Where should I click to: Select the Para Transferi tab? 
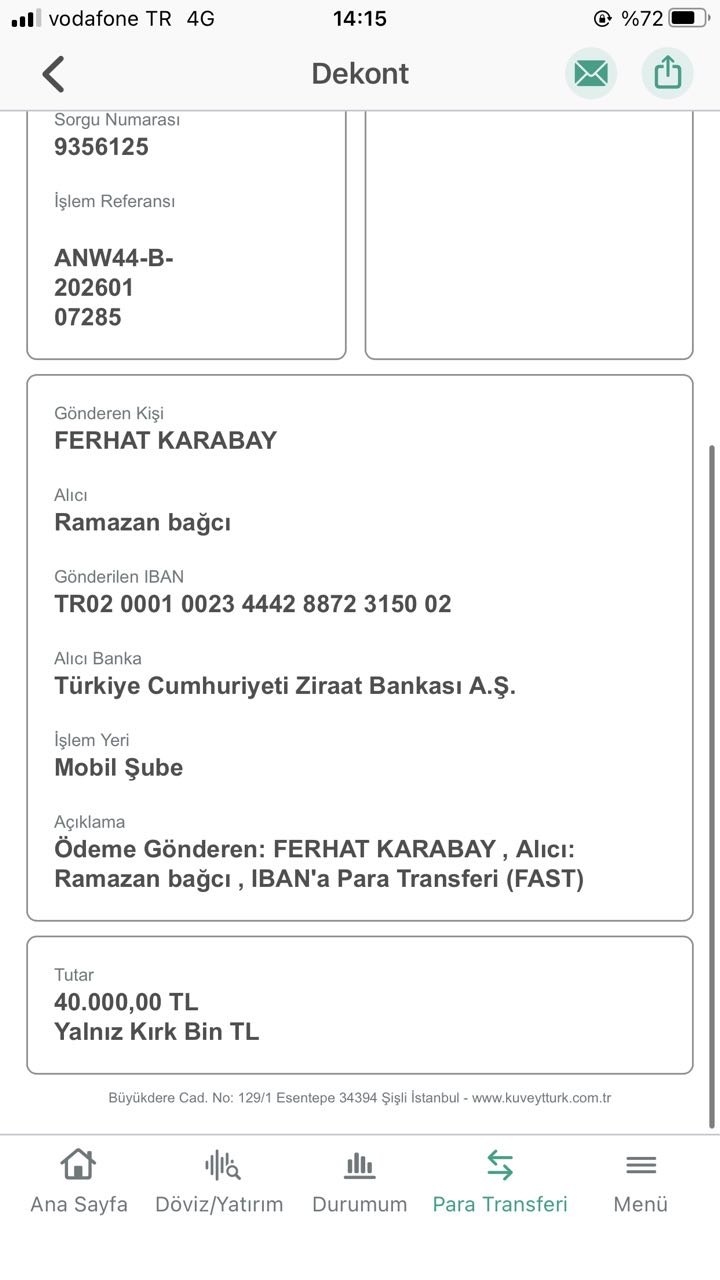pyautogui.click(x=500, y=1181)
